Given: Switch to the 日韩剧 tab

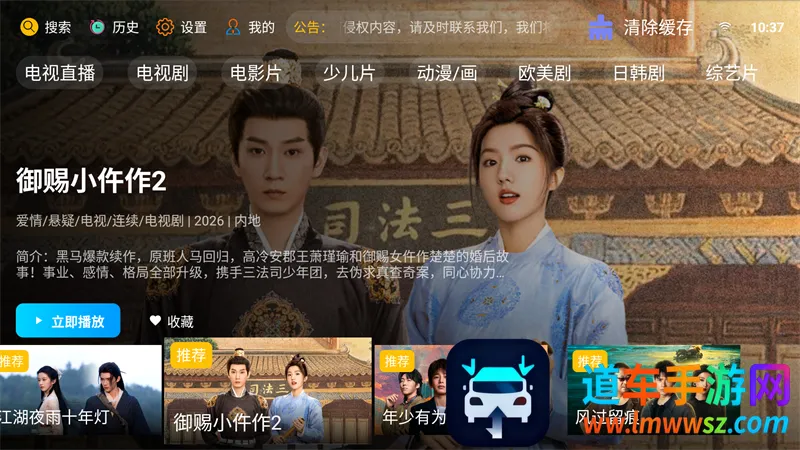Looking at the screenshot, I should coord(638,73).
